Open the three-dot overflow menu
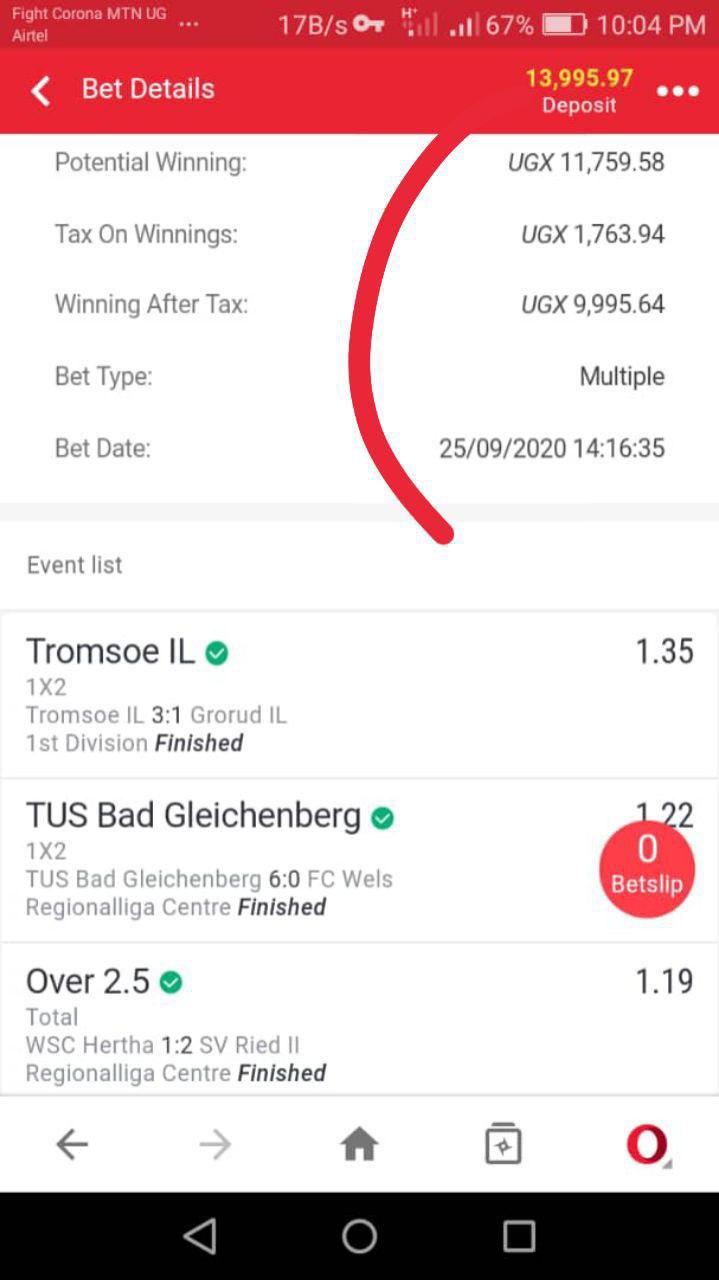Viewport: 719px width, 1280px height. 677,91
